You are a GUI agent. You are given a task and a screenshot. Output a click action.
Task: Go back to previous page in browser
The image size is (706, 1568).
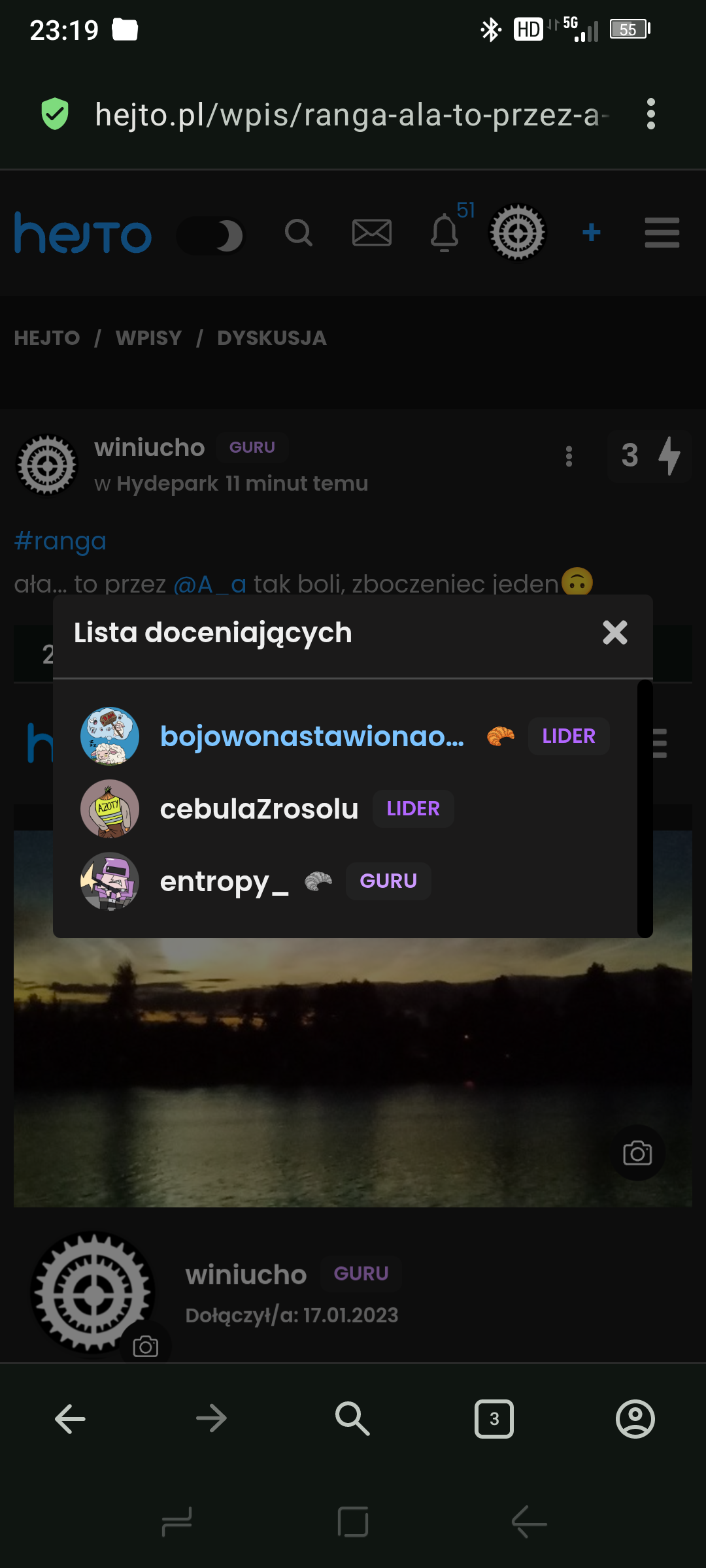tap(71, 1419)
